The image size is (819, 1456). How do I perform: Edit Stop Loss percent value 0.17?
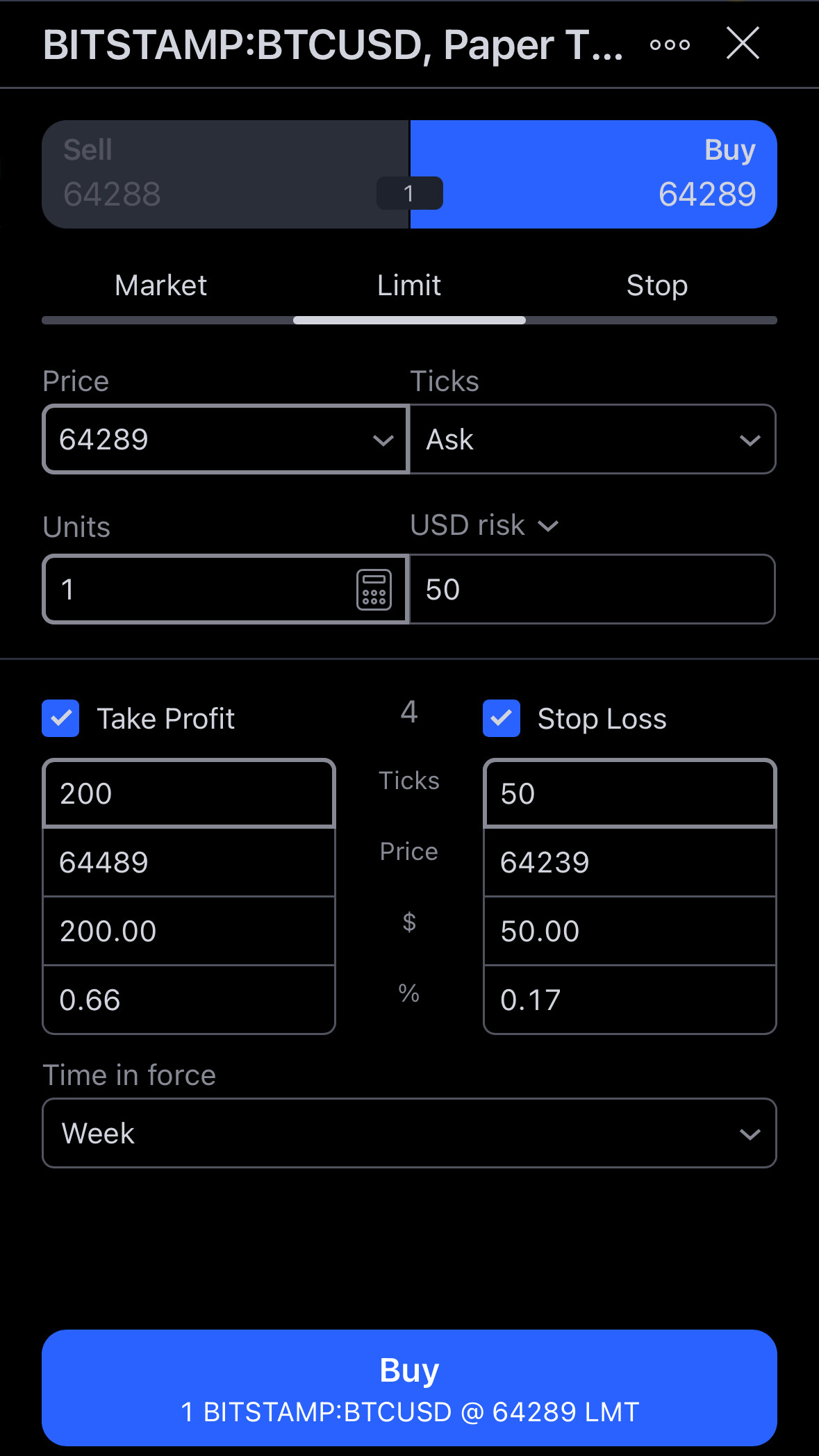[x=630, y=1000]
